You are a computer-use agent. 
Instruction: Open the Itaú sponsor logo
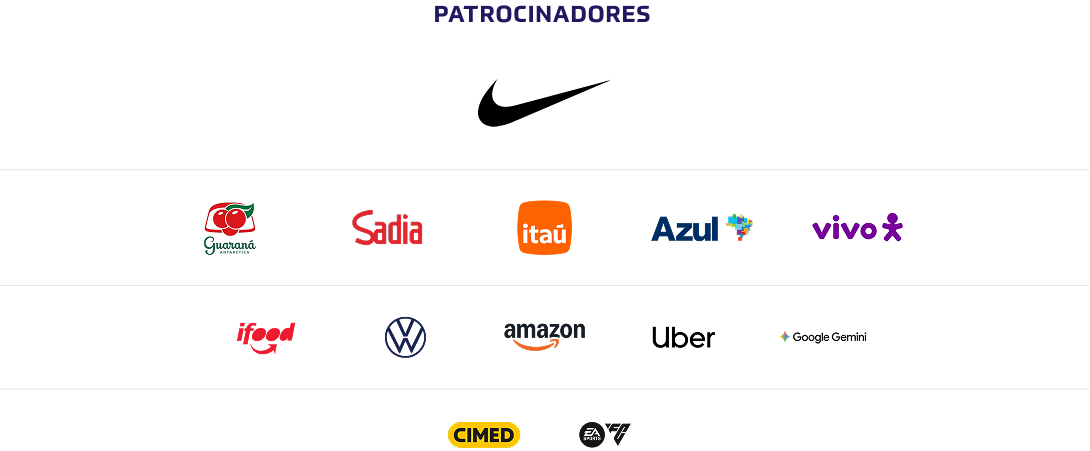point(545,228)
